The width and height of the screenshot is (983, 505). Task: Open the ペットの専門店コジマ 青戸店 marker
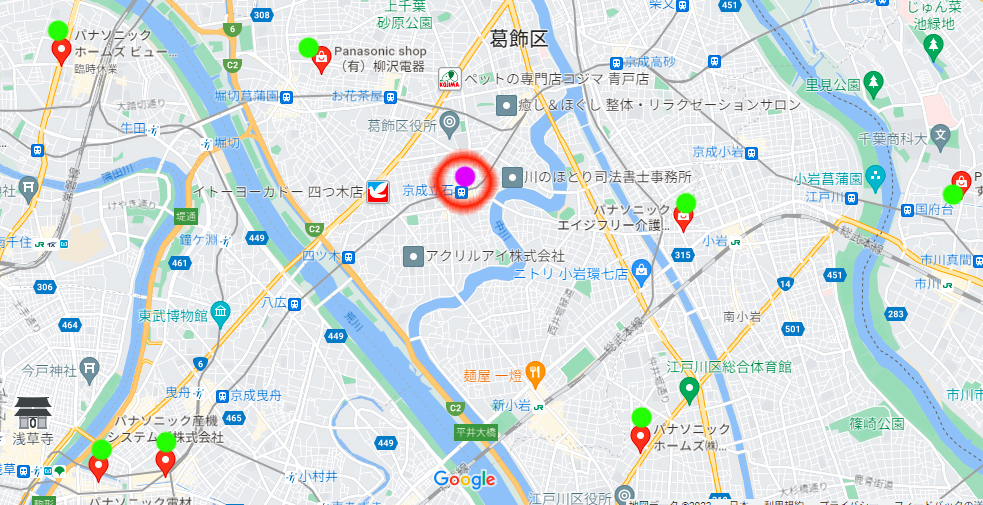(x=449, y=79)
